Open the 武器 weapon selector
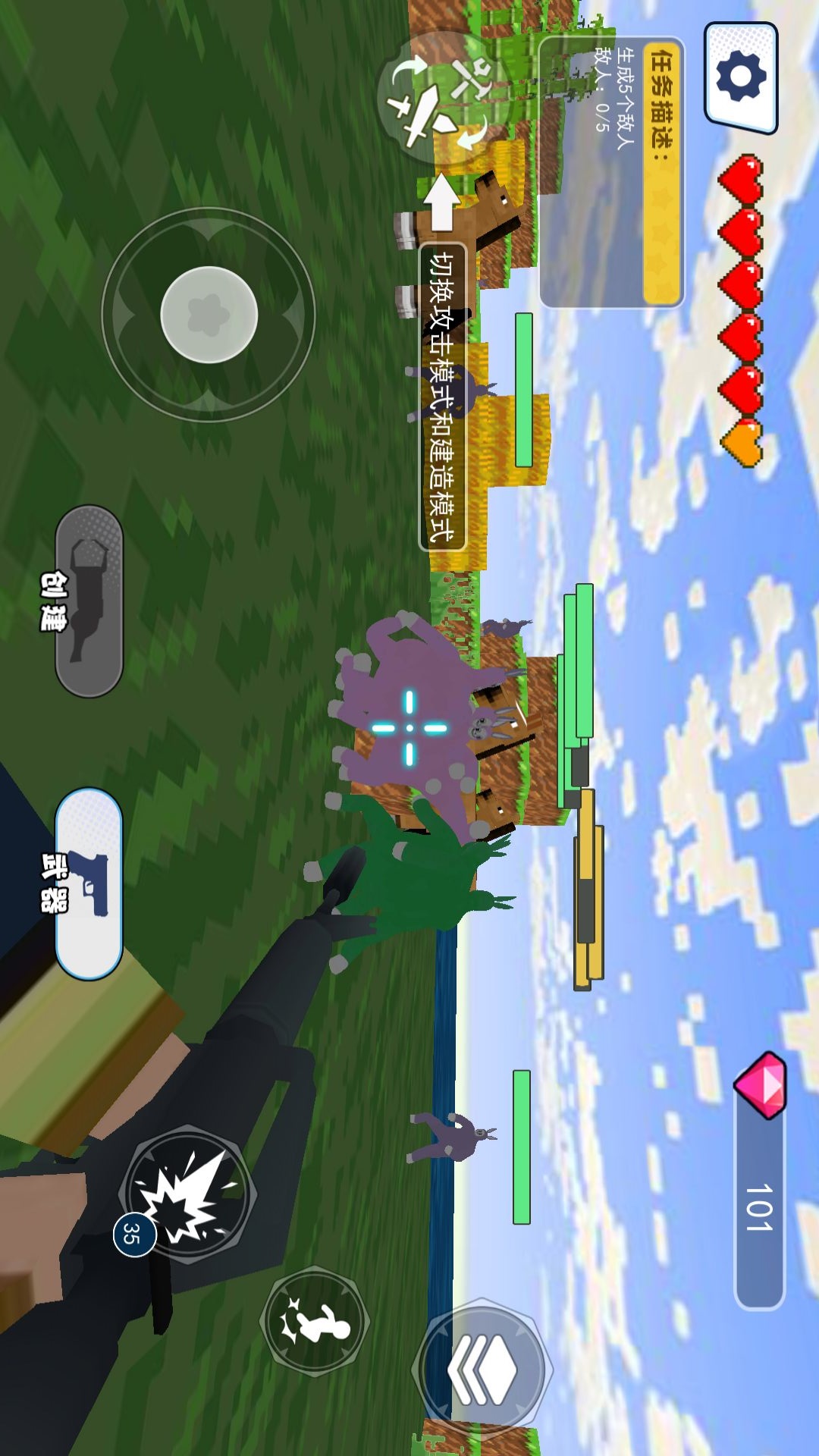This screenshot has height=1456, width=819. pos(89,883)
